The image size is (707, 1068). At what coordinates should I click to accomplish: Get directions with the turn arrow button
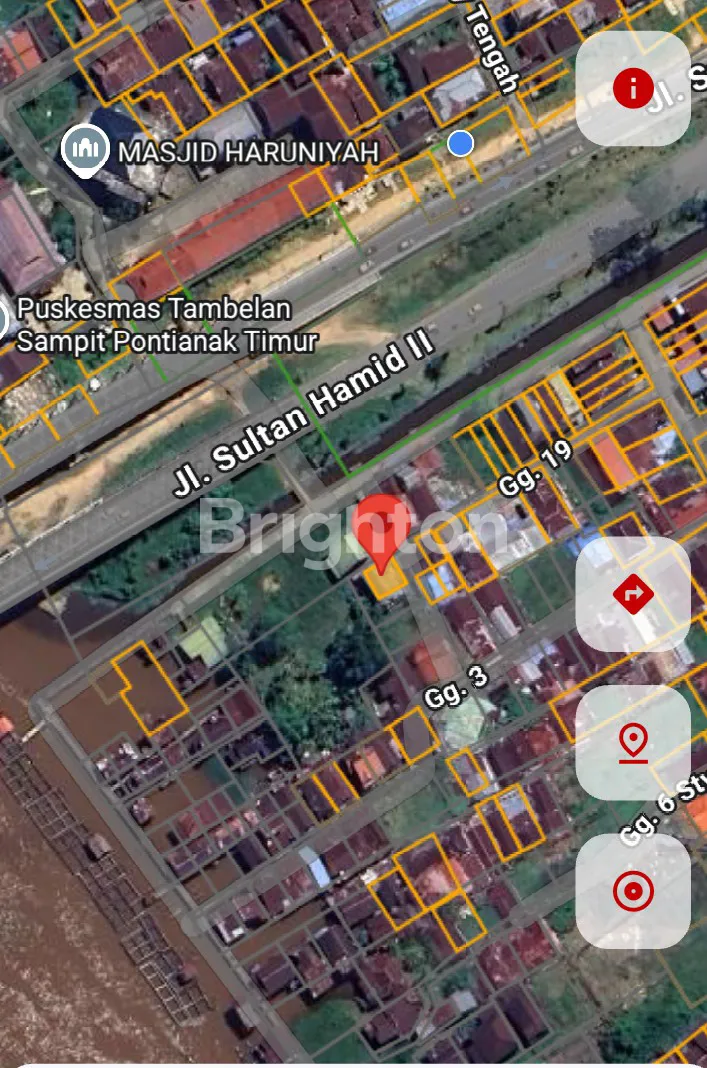coord(633,595)
